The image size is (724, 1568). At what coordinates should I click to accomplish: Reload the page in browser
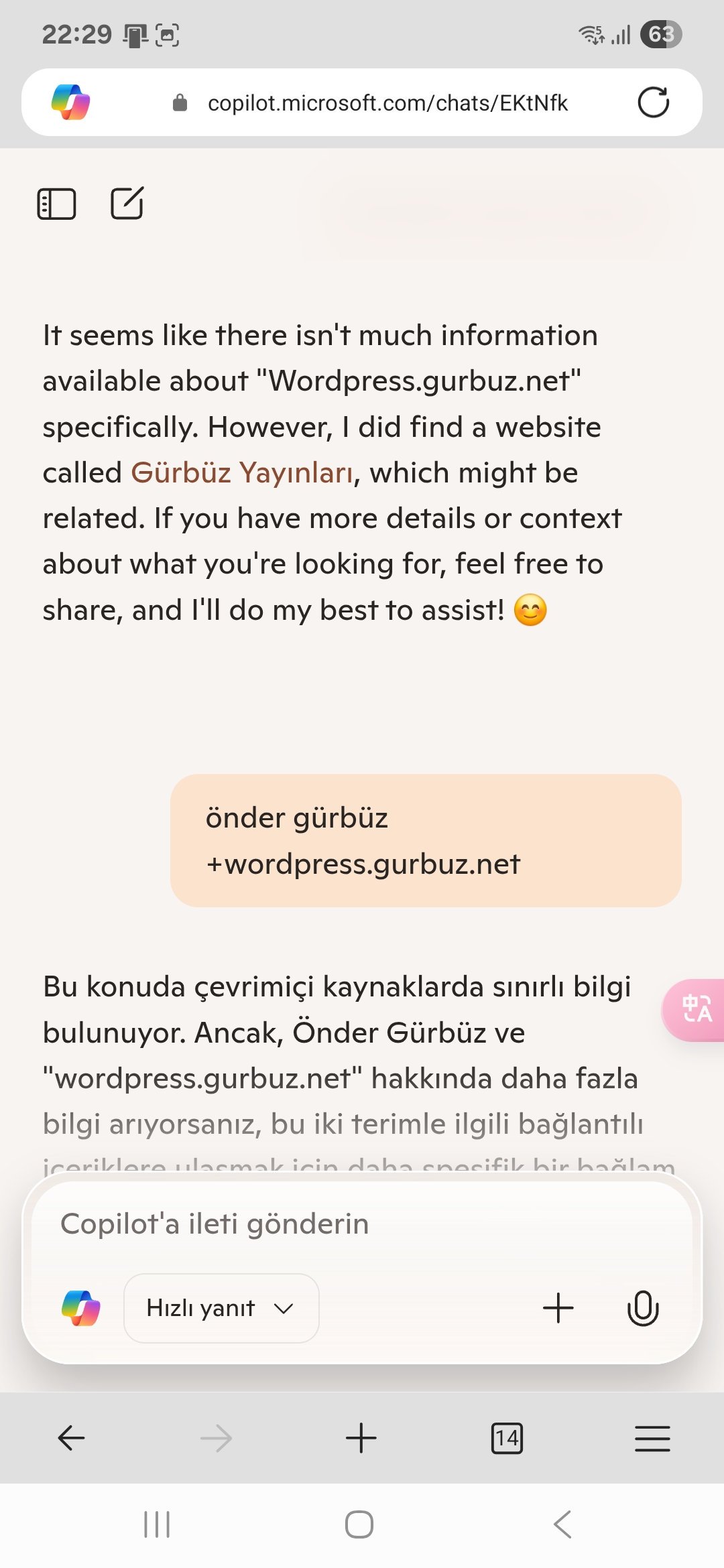[653, 103]
